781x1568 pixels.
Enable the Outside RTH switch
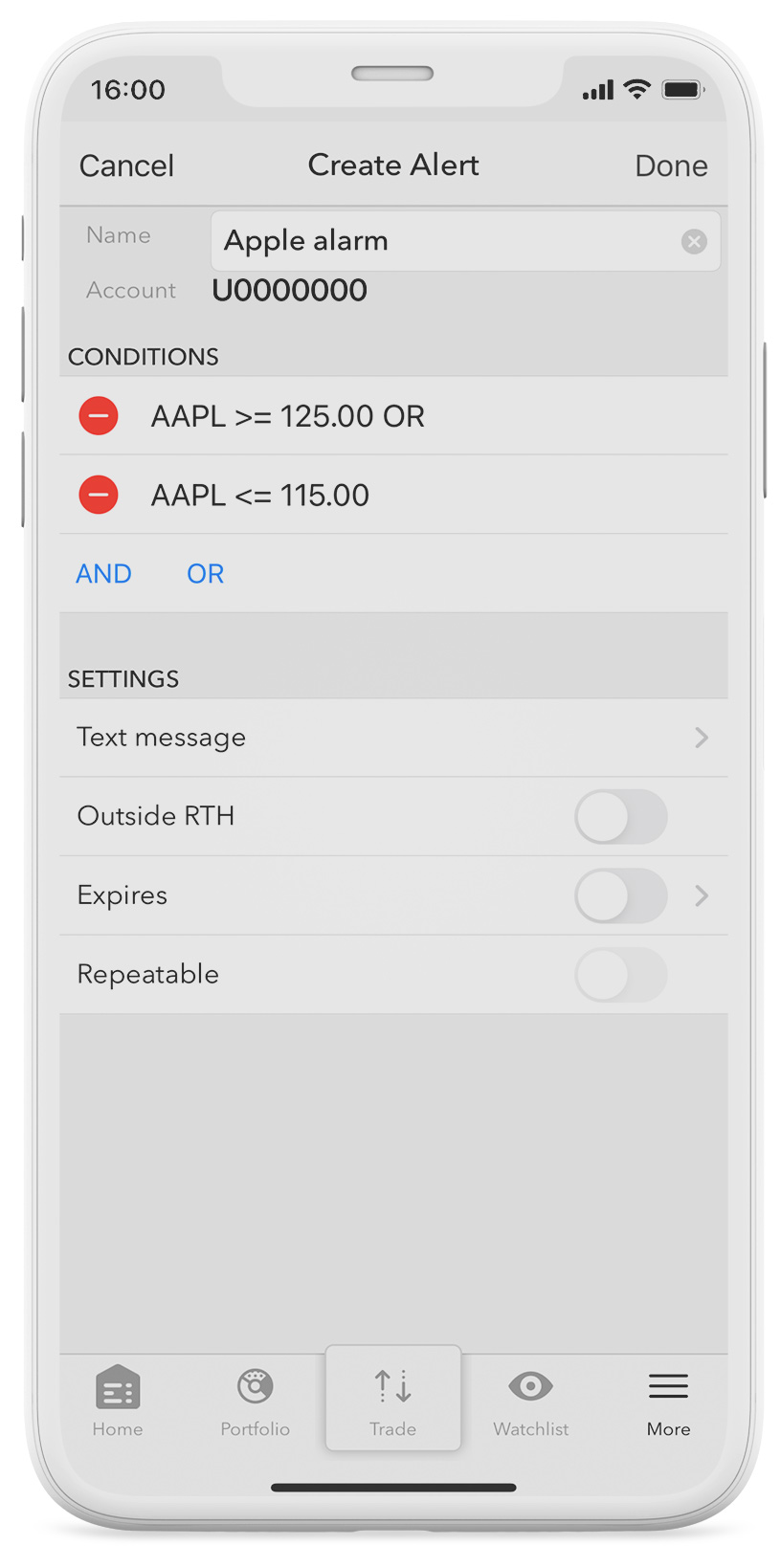point(620,817)
